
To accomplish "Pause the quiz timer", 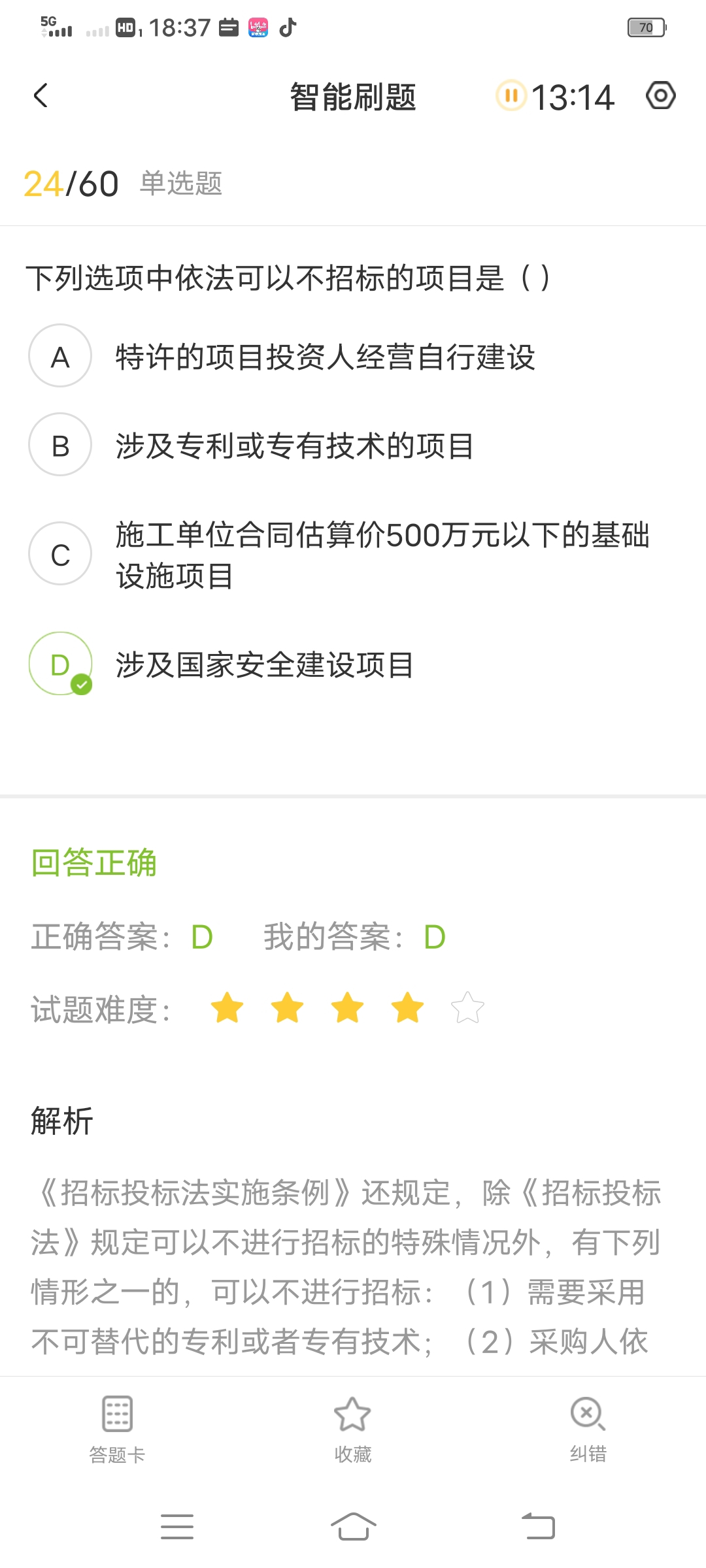I will 511,95.
